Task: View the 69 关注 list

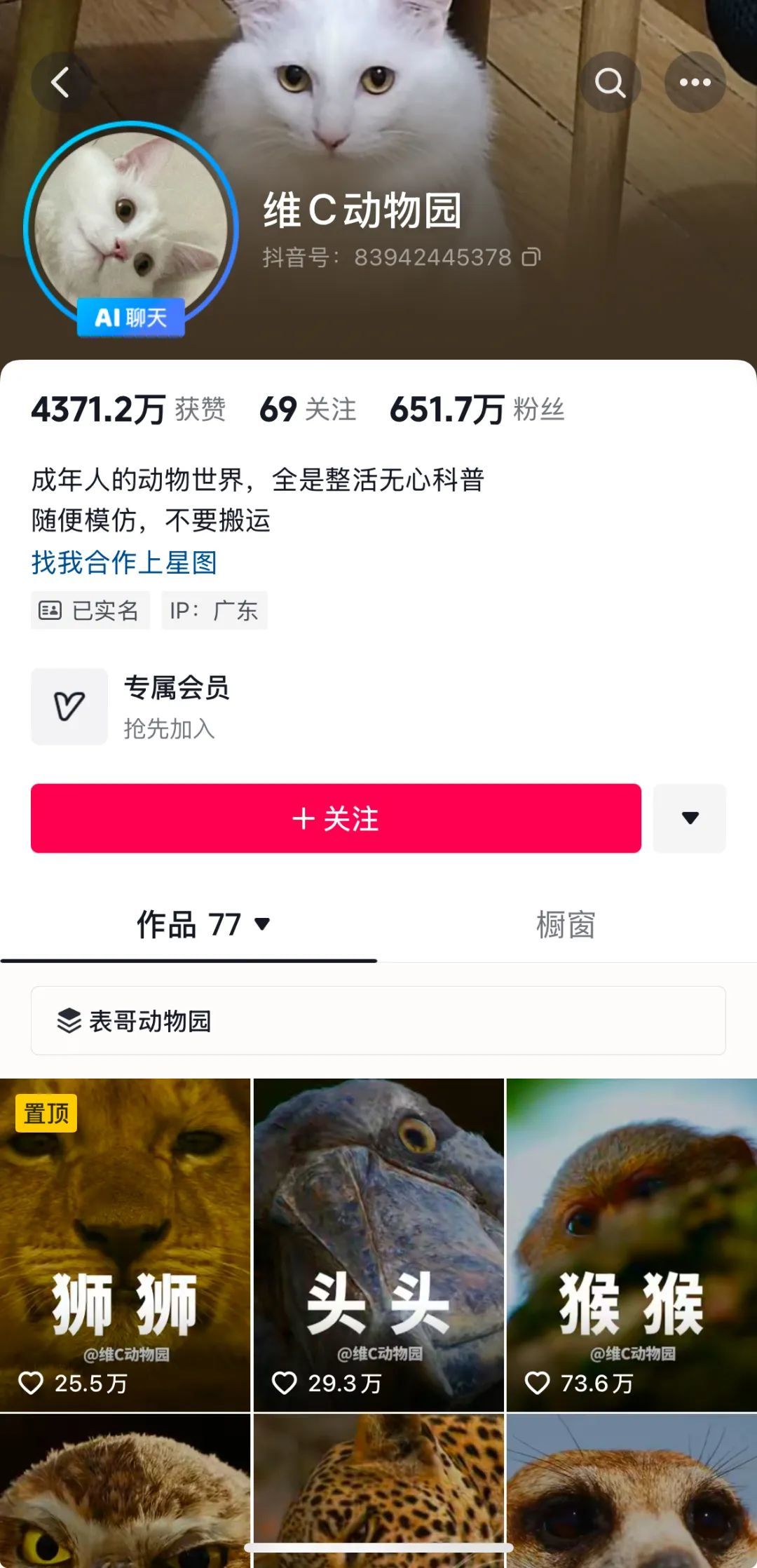Action: tap(308, 410)
